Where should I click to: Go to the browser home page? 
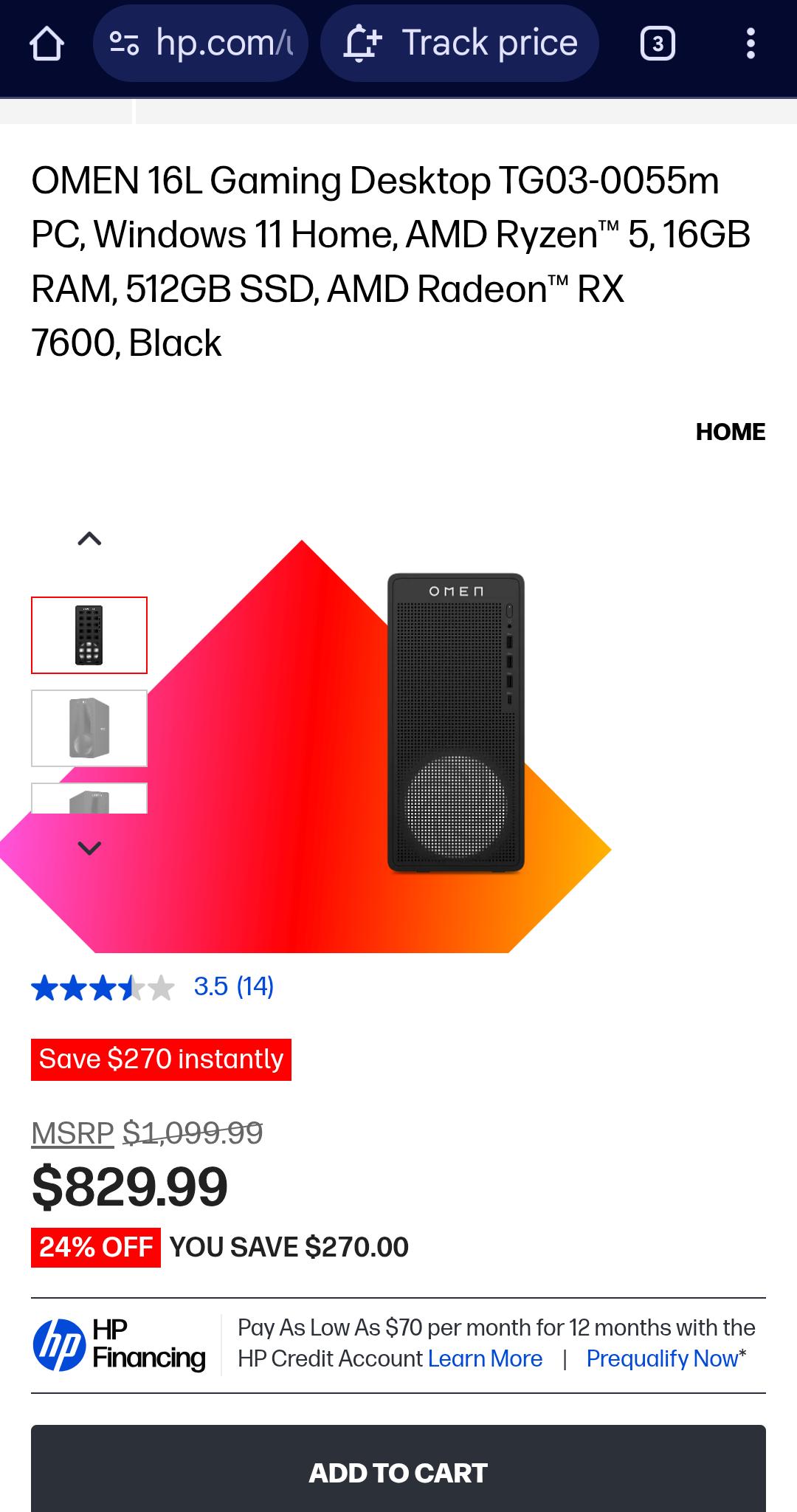[46, 44]
